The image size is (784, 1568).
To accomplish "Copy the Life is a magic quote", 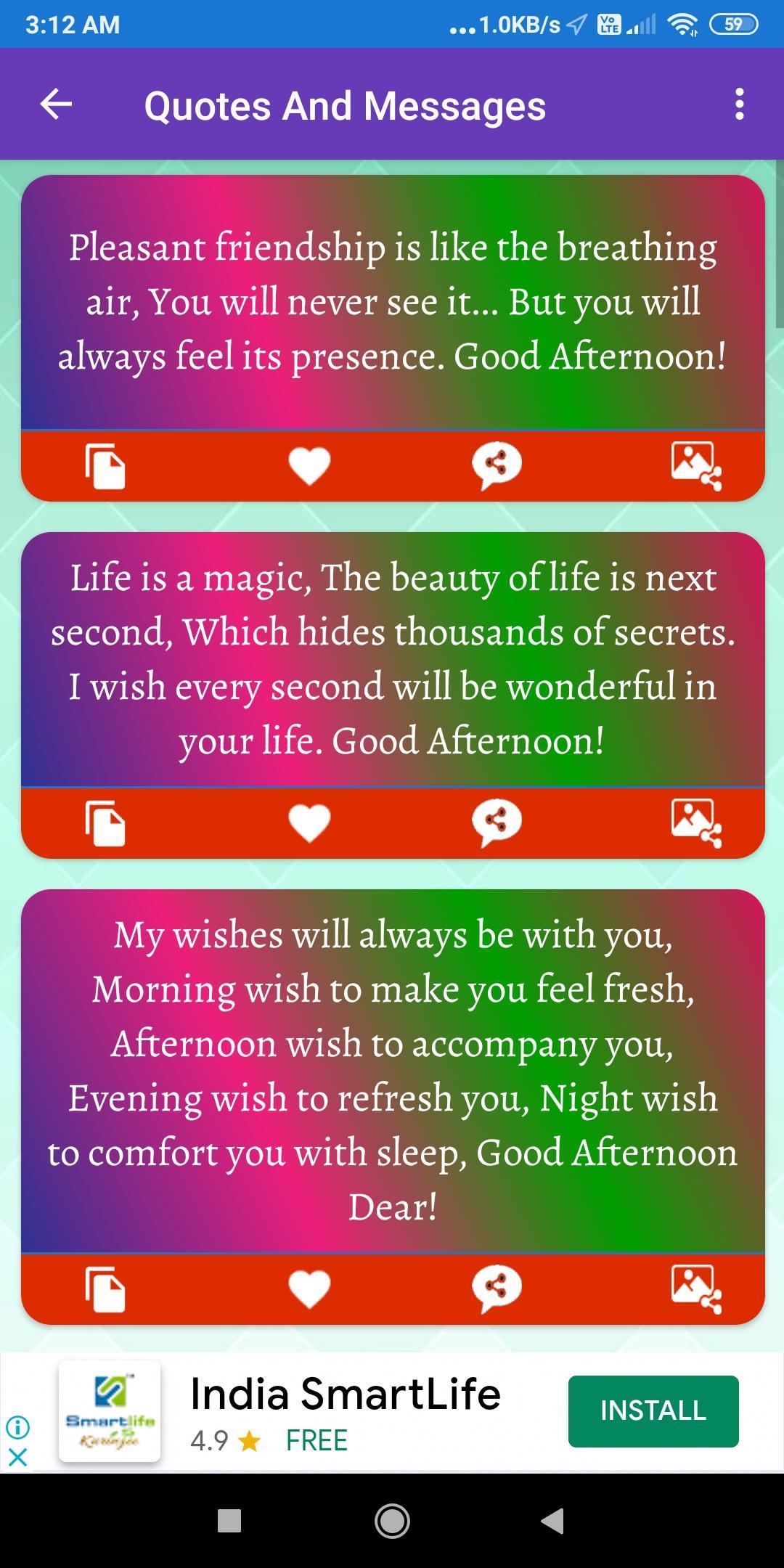I will click(105, 822).
